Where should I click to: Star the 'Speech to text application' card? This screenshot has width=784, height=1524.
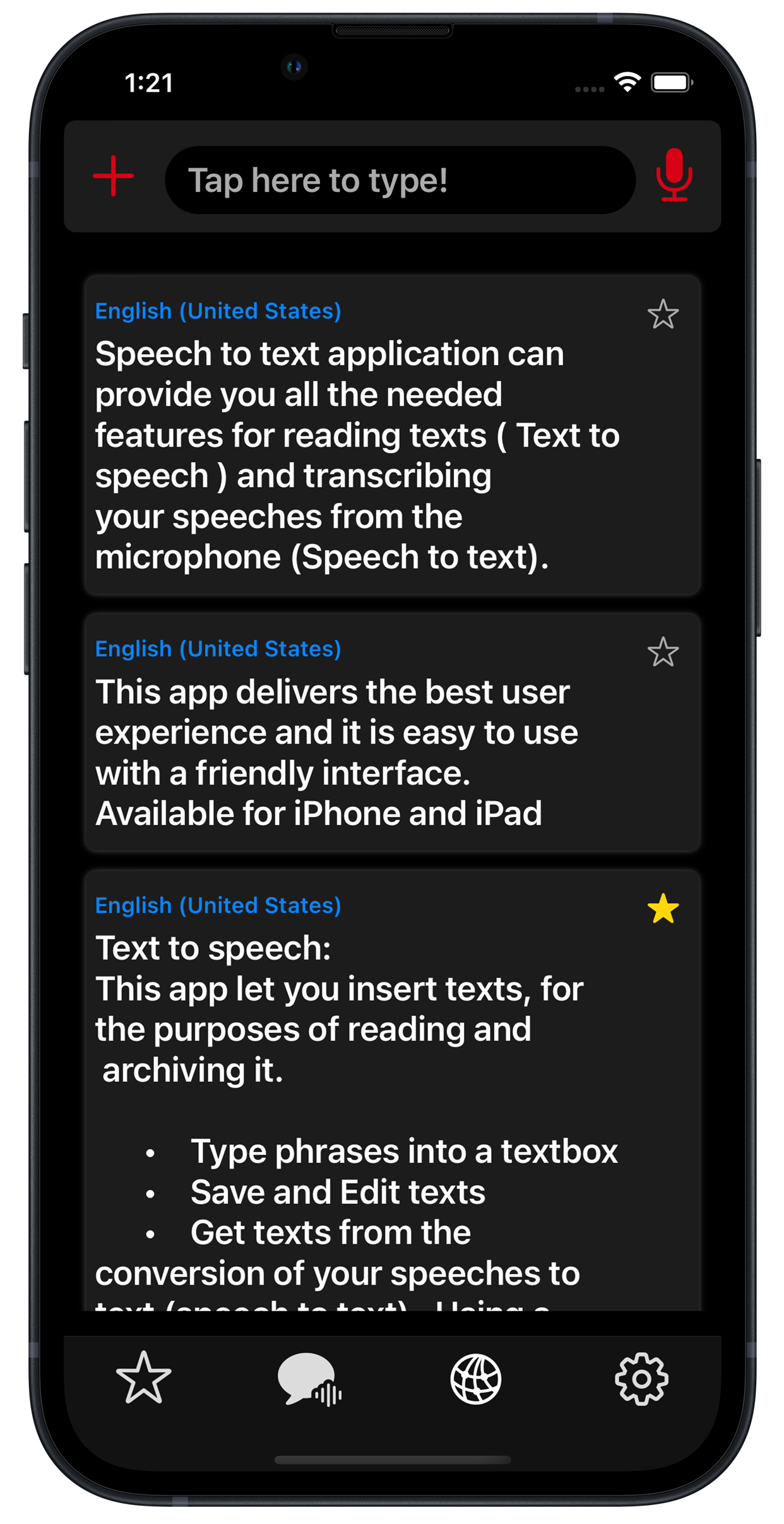point(663,314)
